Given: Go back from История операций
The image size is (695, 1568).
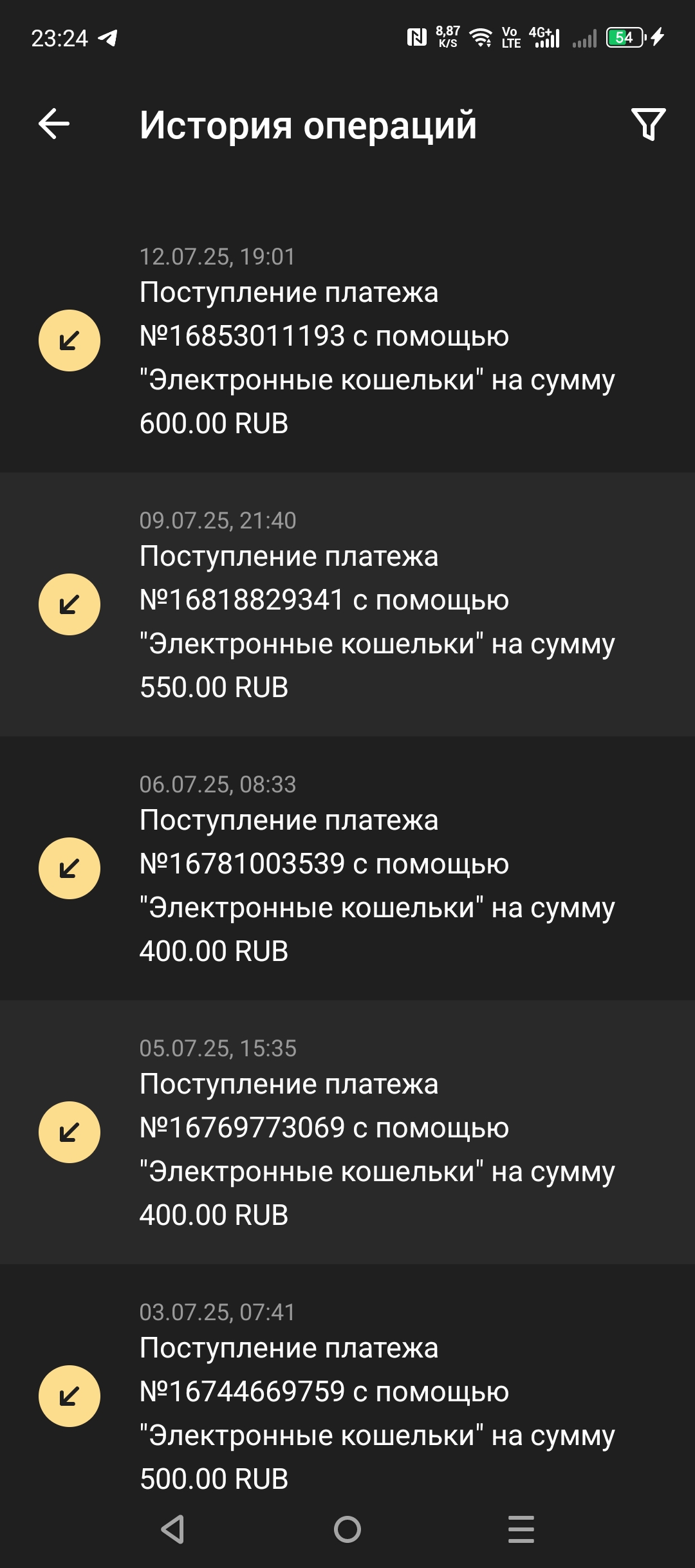Looking at the screenshot, I should coord(54,124).
